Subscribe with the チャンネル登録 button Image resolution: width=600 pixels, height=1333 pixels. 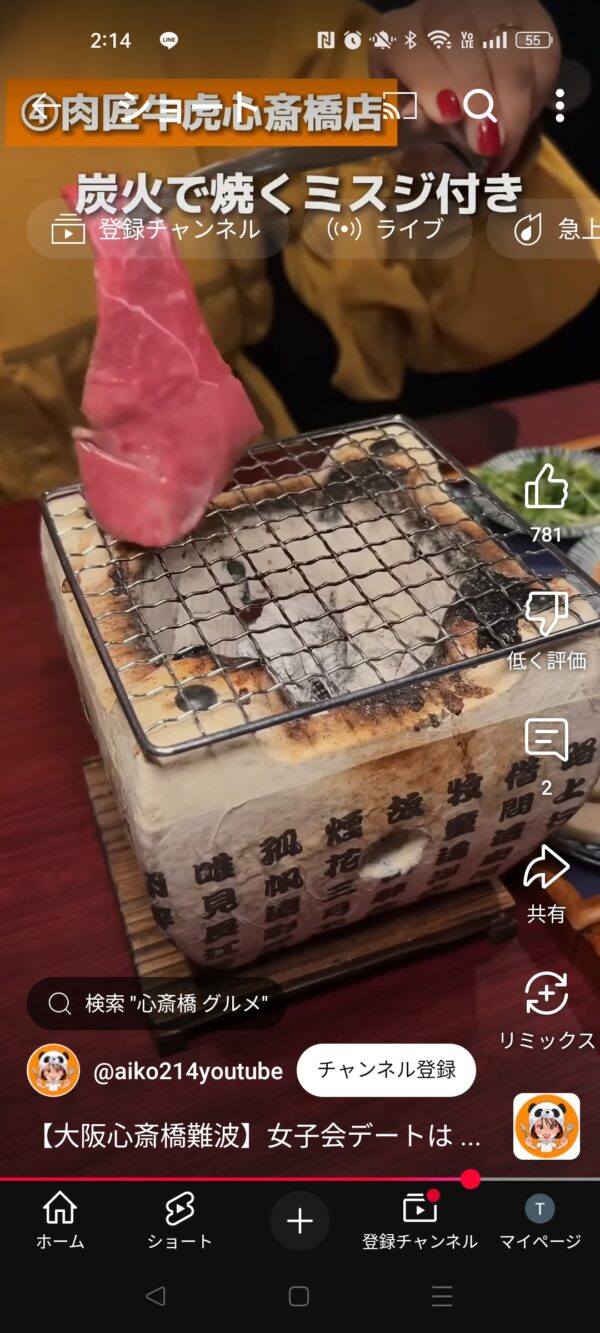(386, 1070)
